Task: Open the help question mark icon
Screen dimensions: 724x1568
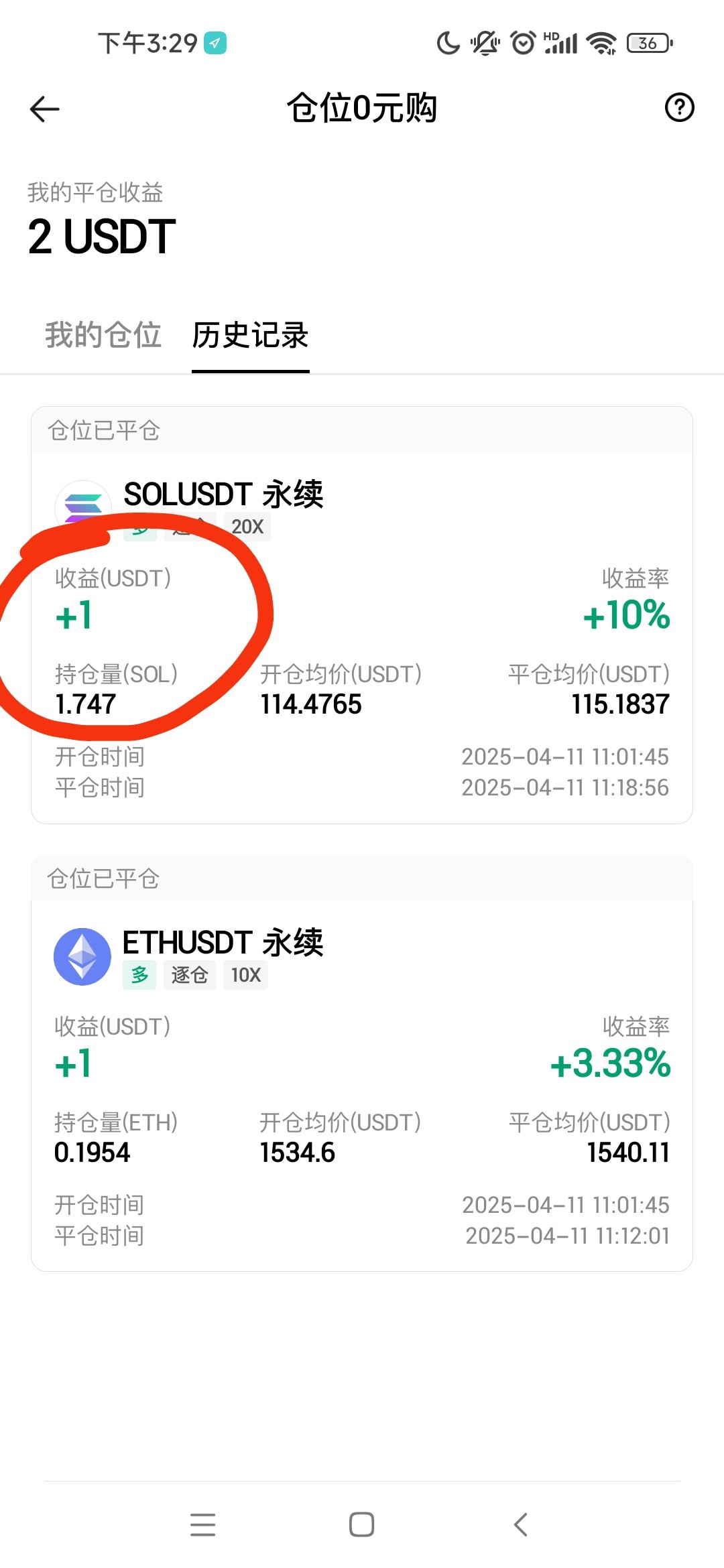Action: 679,107
